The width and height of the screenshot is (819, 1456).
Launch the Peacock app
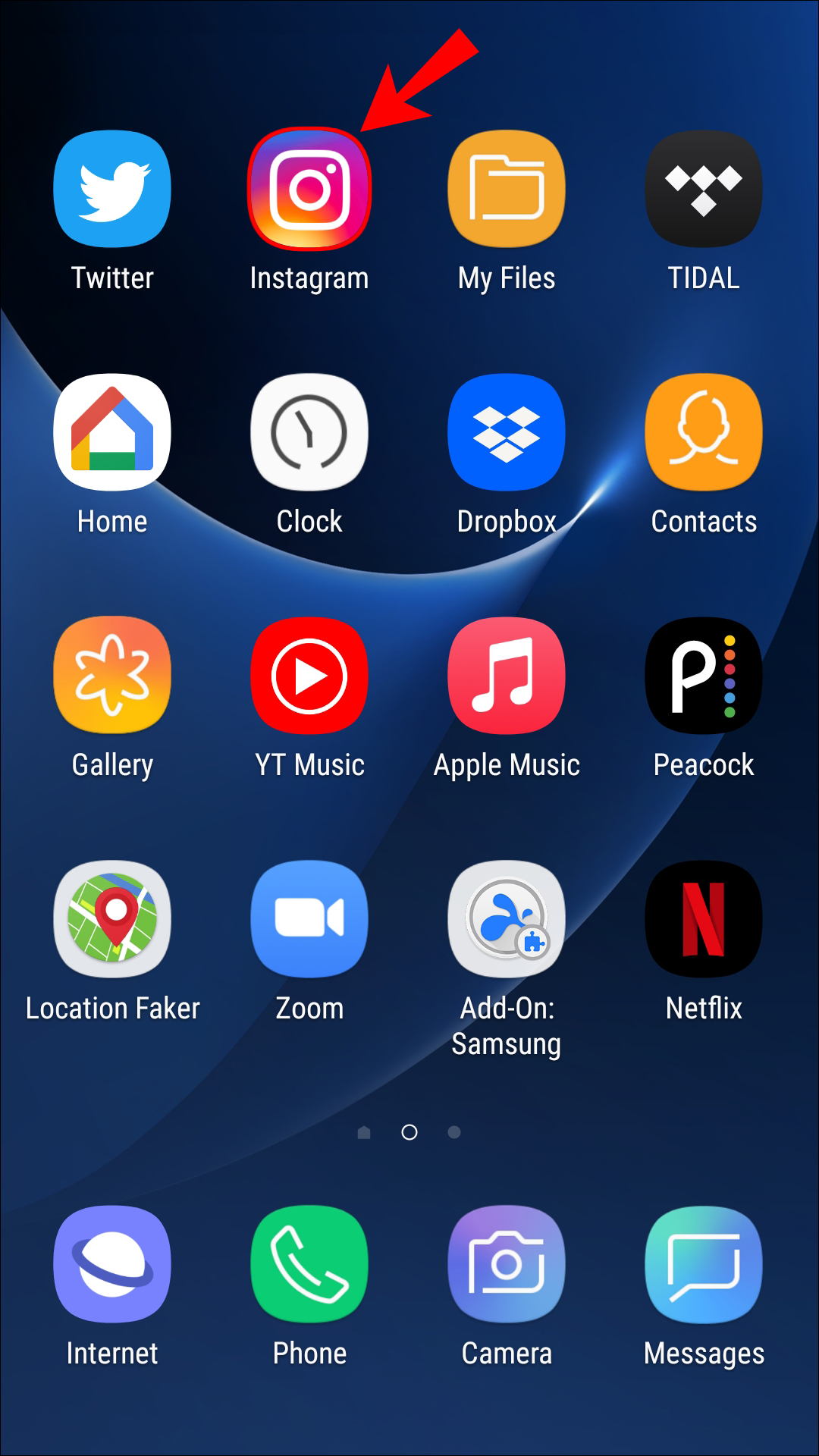tap(704, 676)
